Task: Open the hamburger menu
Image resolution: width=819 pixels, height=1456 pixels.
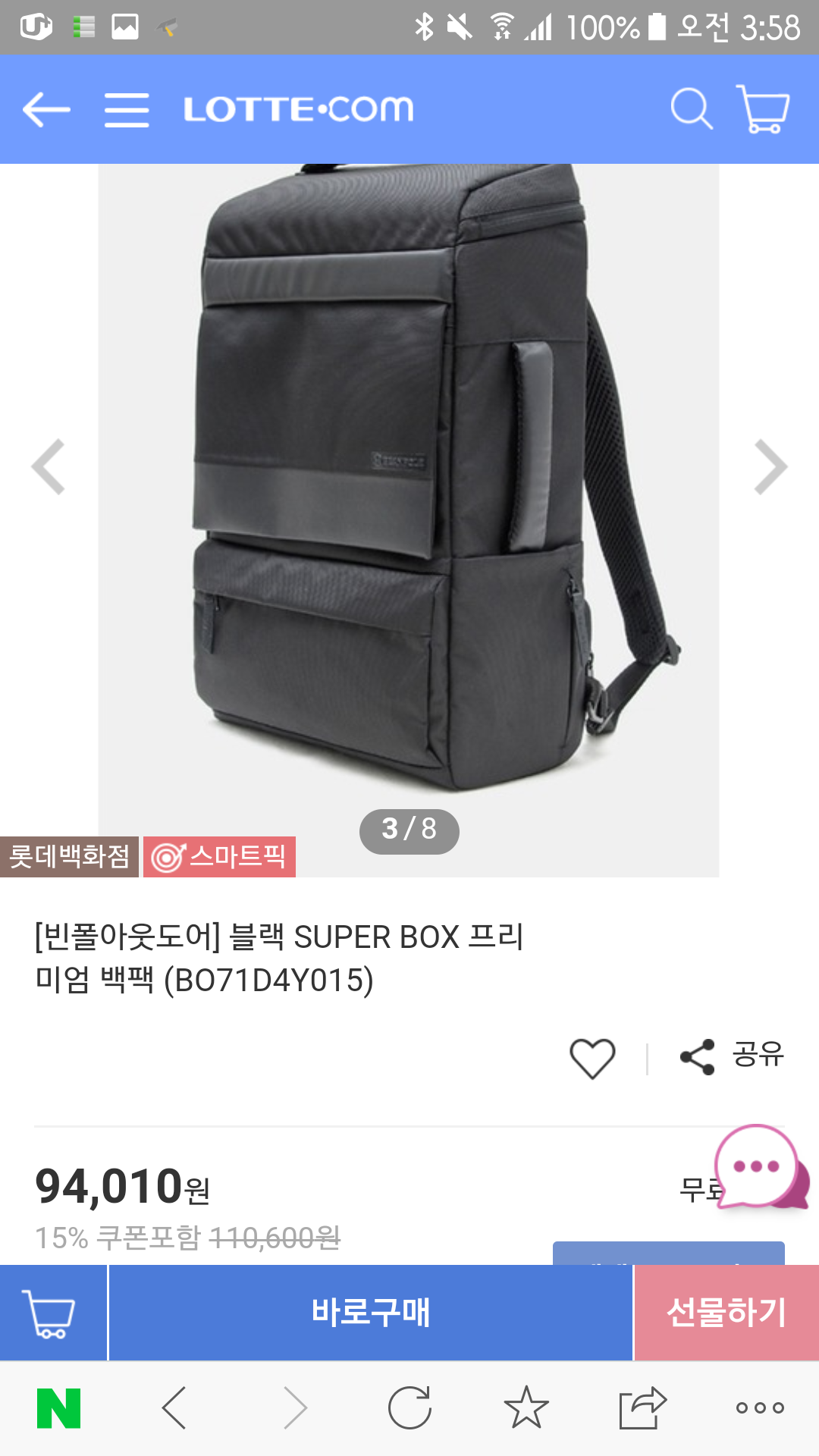Action: 127,110
